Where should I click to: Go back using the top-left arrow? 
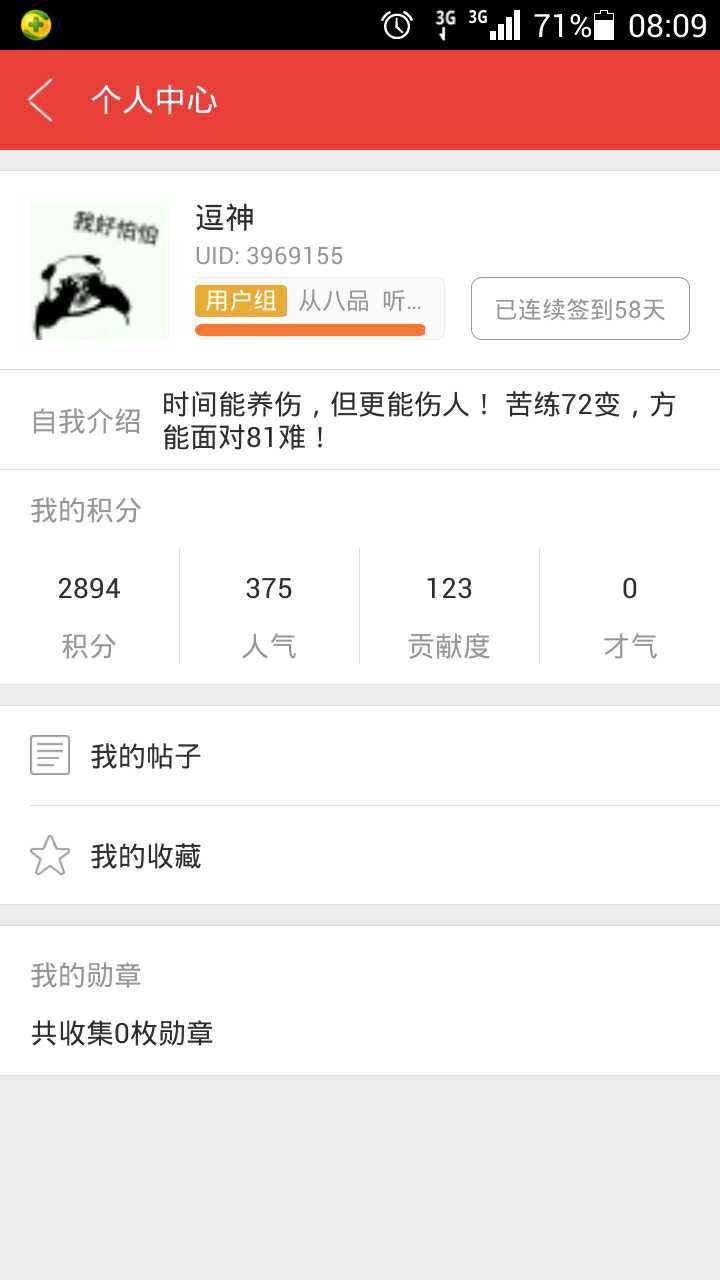coord(40,100)
